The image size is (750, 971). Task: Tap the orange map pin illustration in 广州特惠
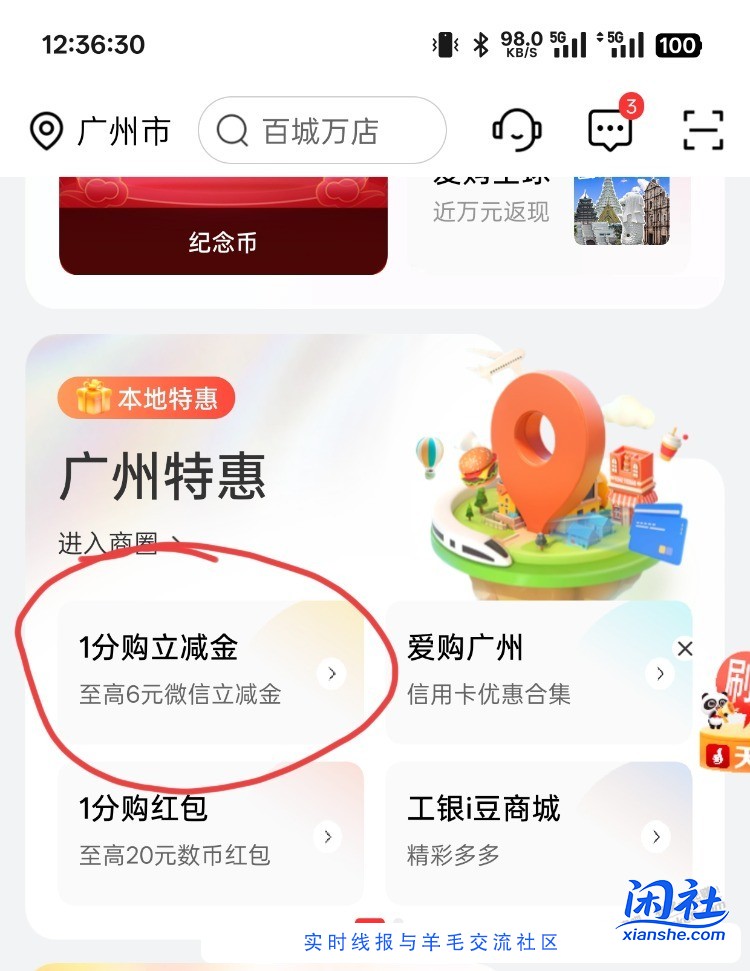(x=547, y=450)
